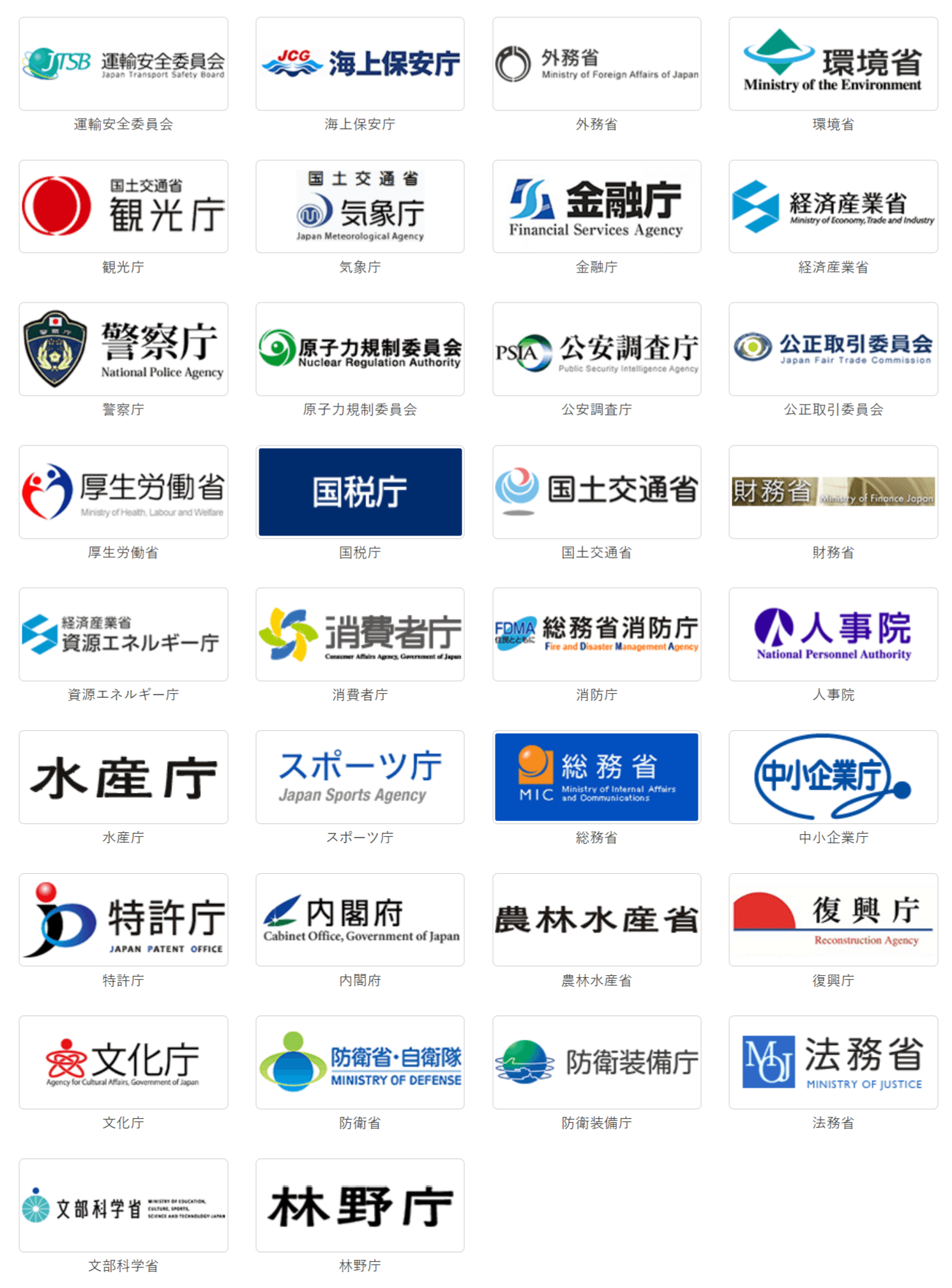Open the 厚生労働省 tile
The image size is (952, 1288).
coord(123,491)
